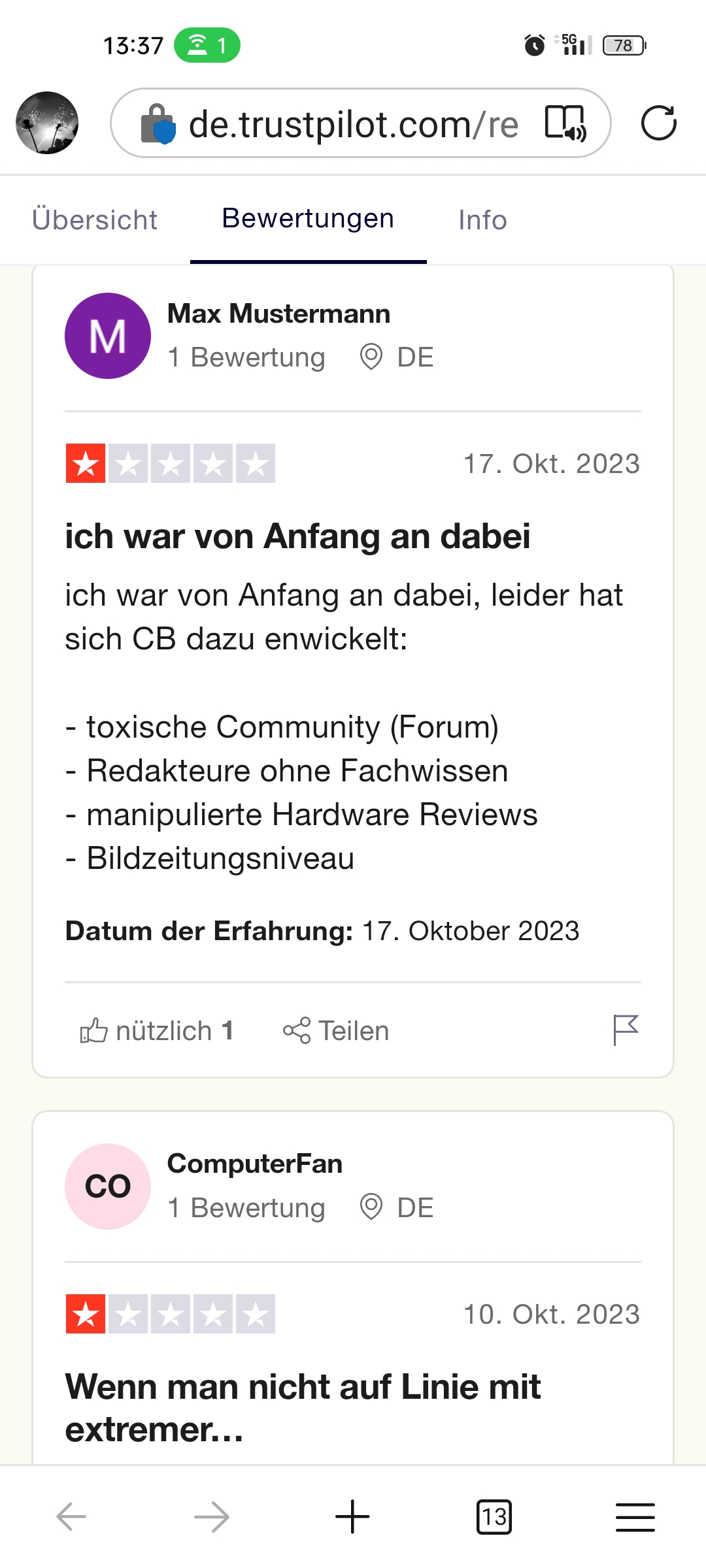Open a new browser tab
706x1568 pixels.
[352, 1516]
